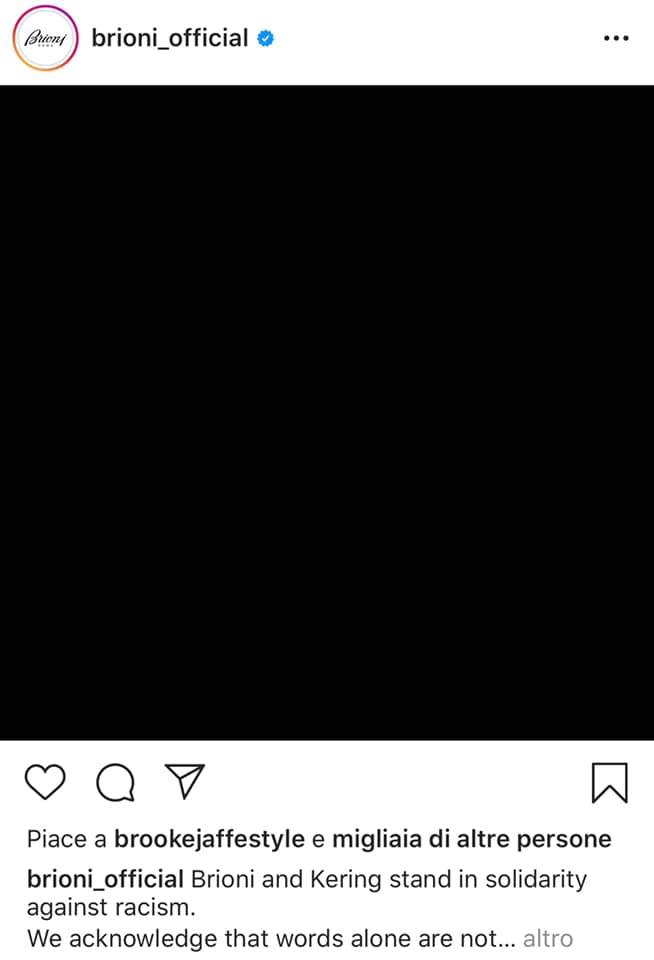The height and width of the screenshot is (960, 654).
Task: Expand the caption by tapping altro
Action: click(548, 938)
